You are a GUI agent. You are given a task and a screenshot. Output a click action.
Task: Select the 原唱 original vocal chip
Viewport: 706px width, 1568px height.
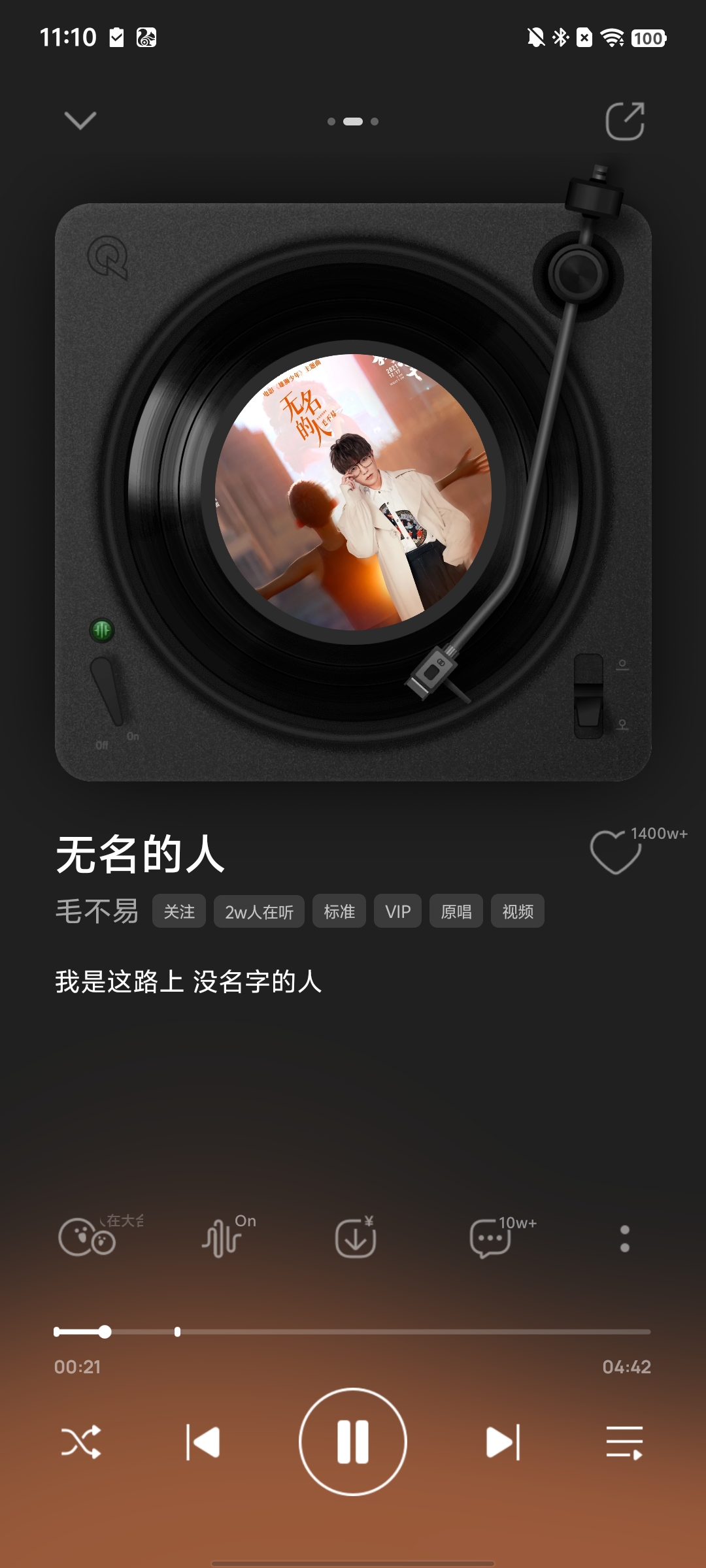[x=456, y=911]
